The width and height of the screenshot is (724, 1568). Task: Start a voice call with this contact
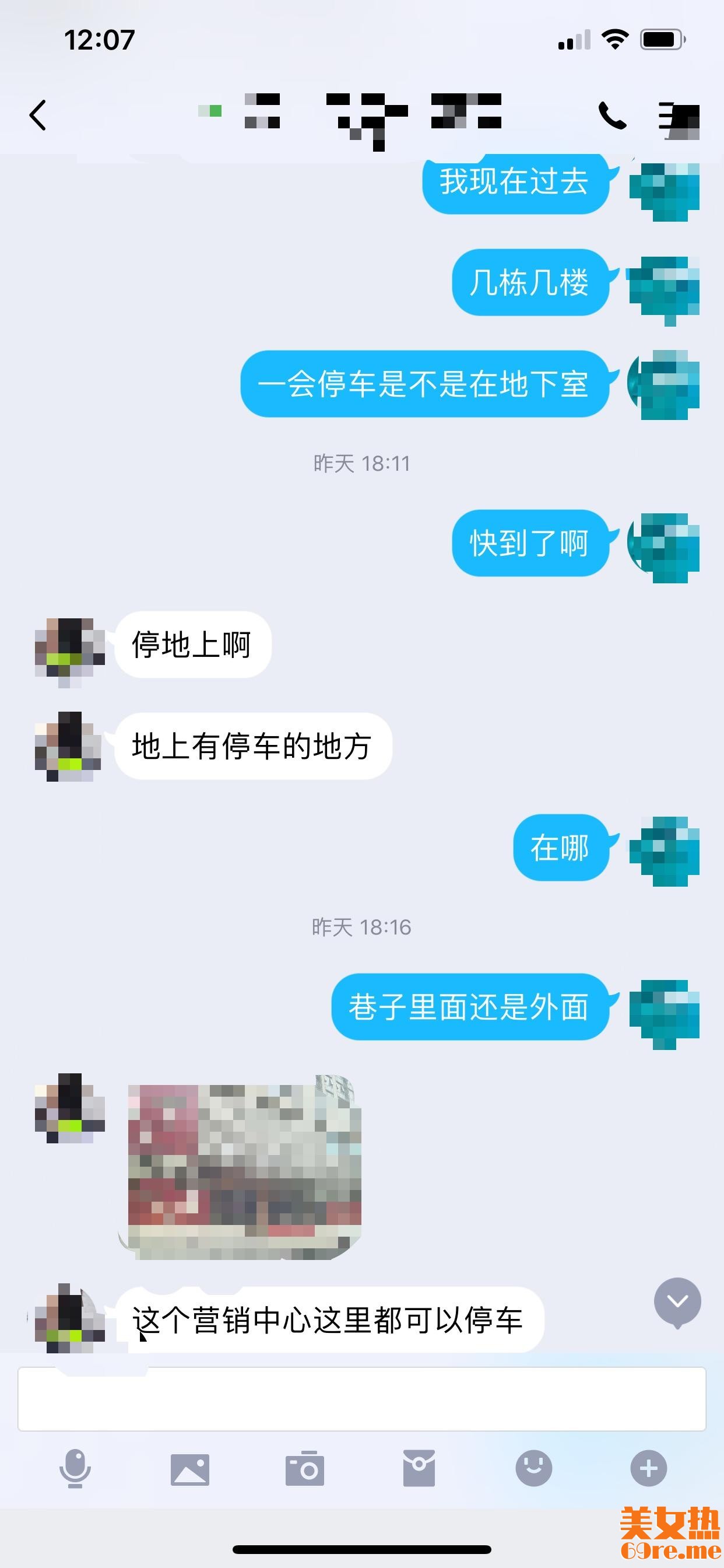click(612, 115)
